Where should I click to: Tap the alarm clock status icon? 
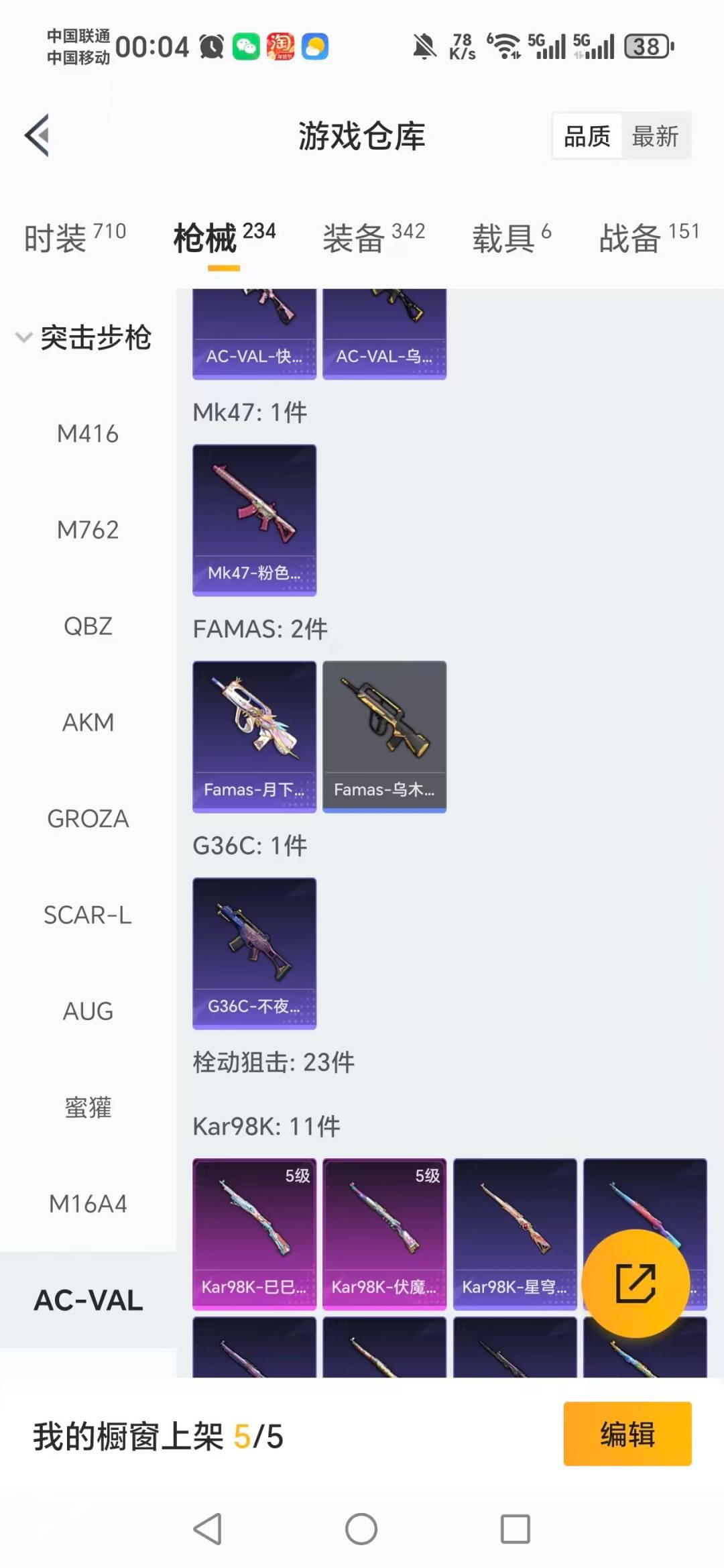click(x=210, y=46)
